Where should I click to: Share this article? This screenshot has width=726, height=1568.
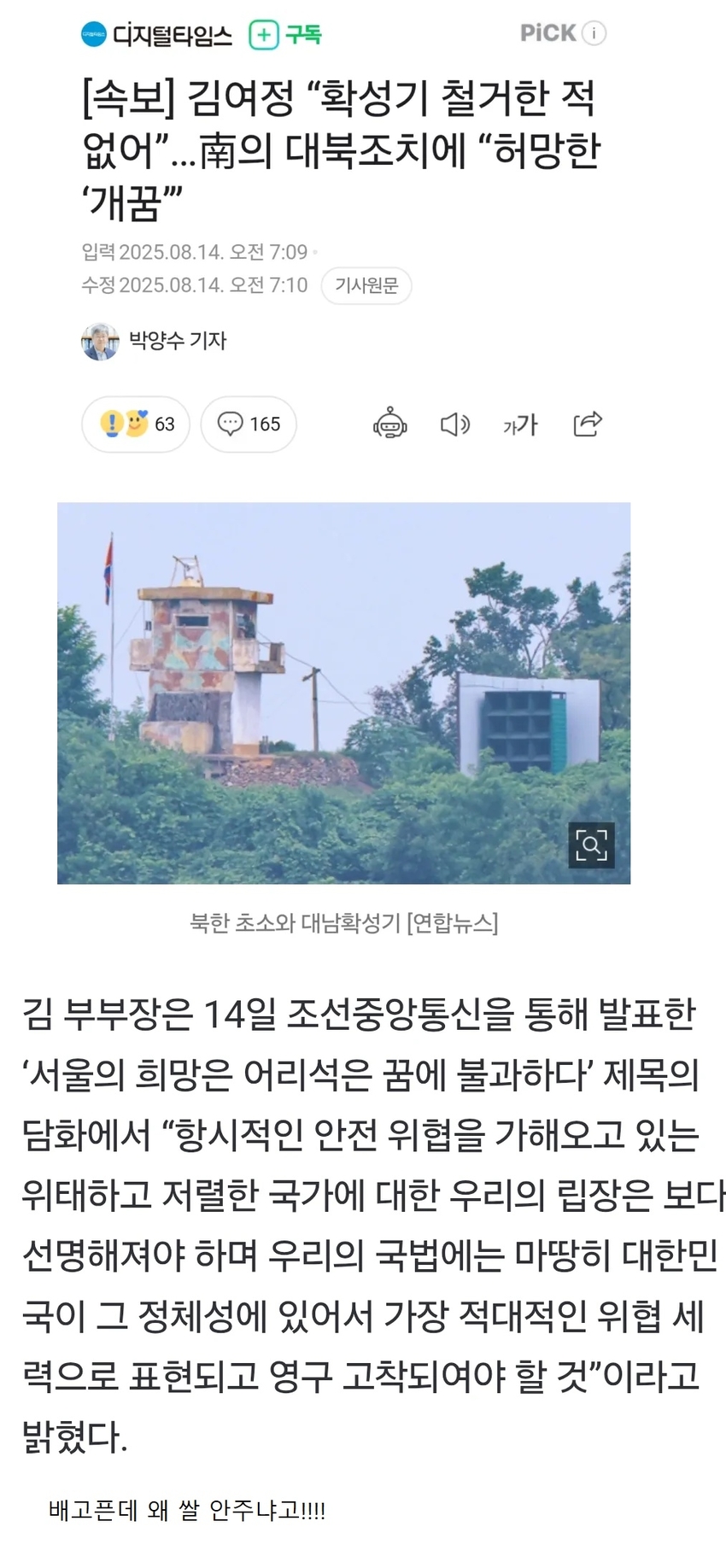tap(587, 424)
